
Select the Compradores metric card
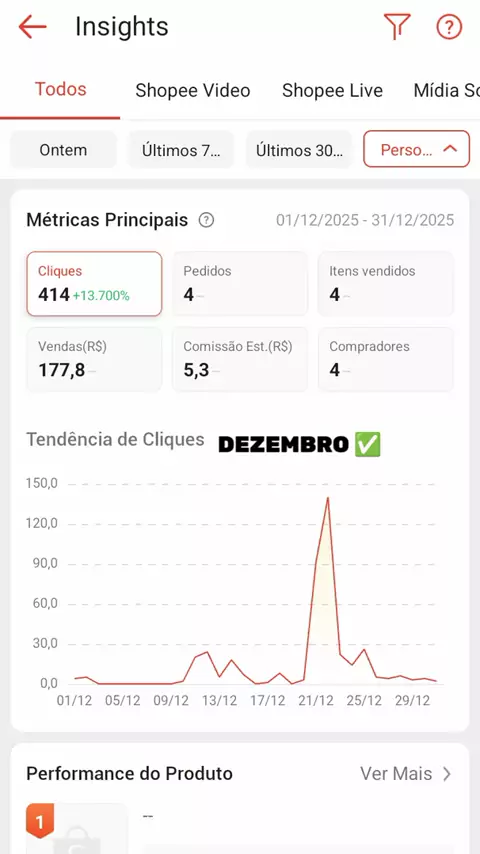tap(386, 359)
